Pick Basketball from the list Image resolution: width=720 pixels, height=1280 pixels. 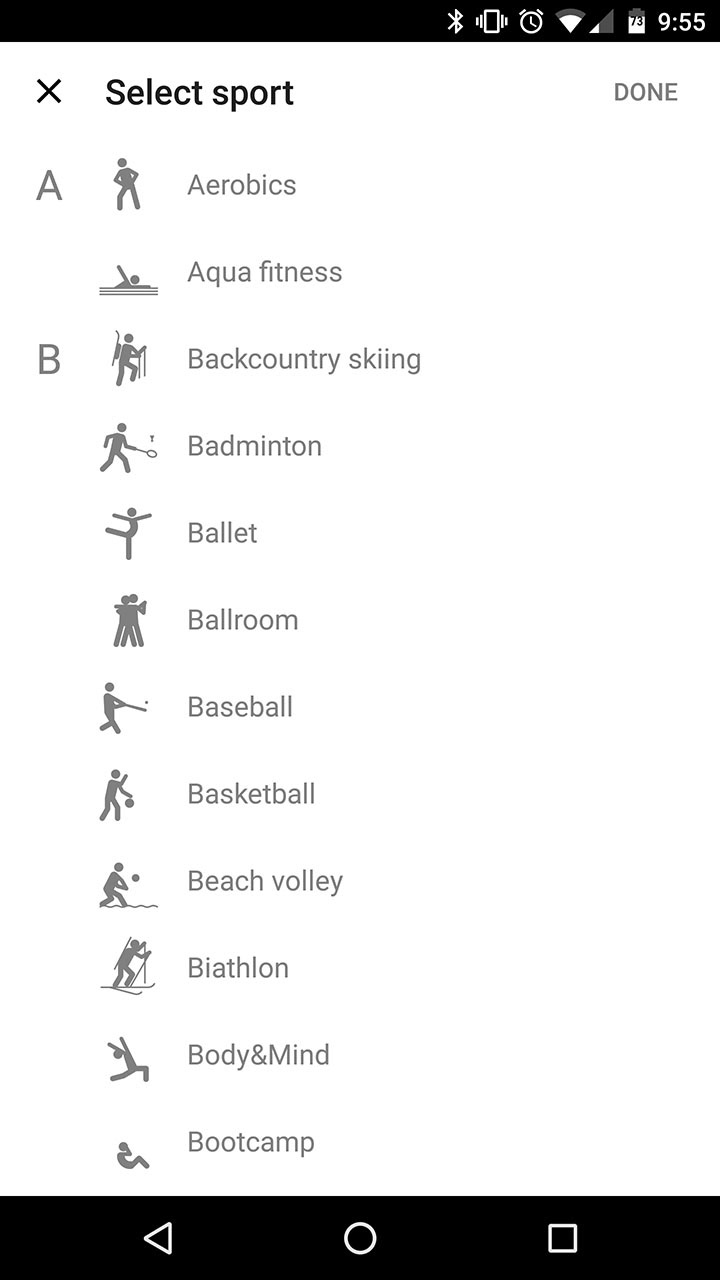(x=360, y=794)
